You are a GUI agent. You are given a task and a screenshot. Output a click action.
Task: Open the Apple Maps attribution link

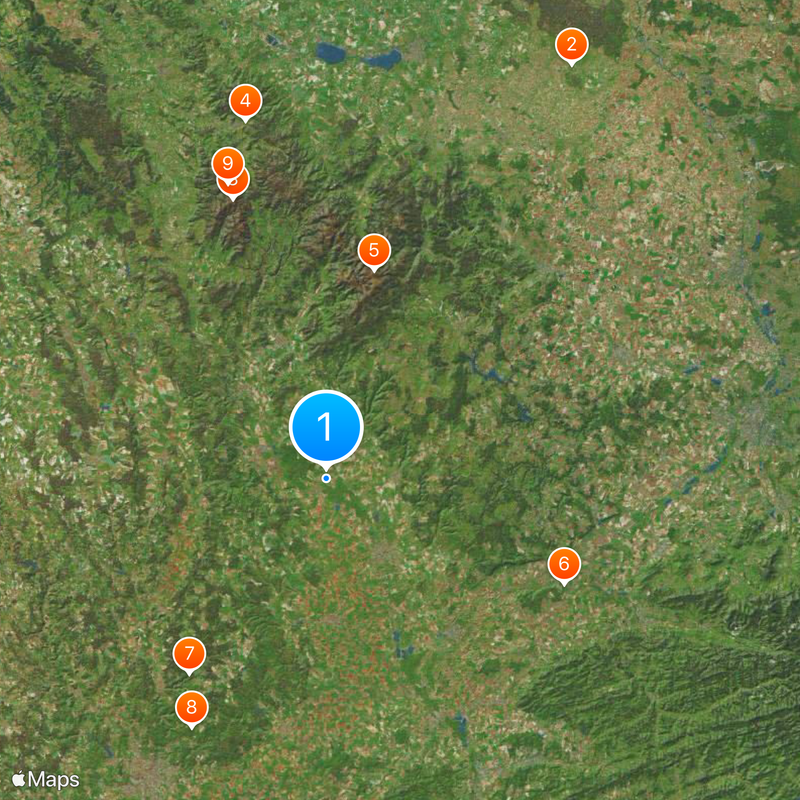[x=46, y=779]
